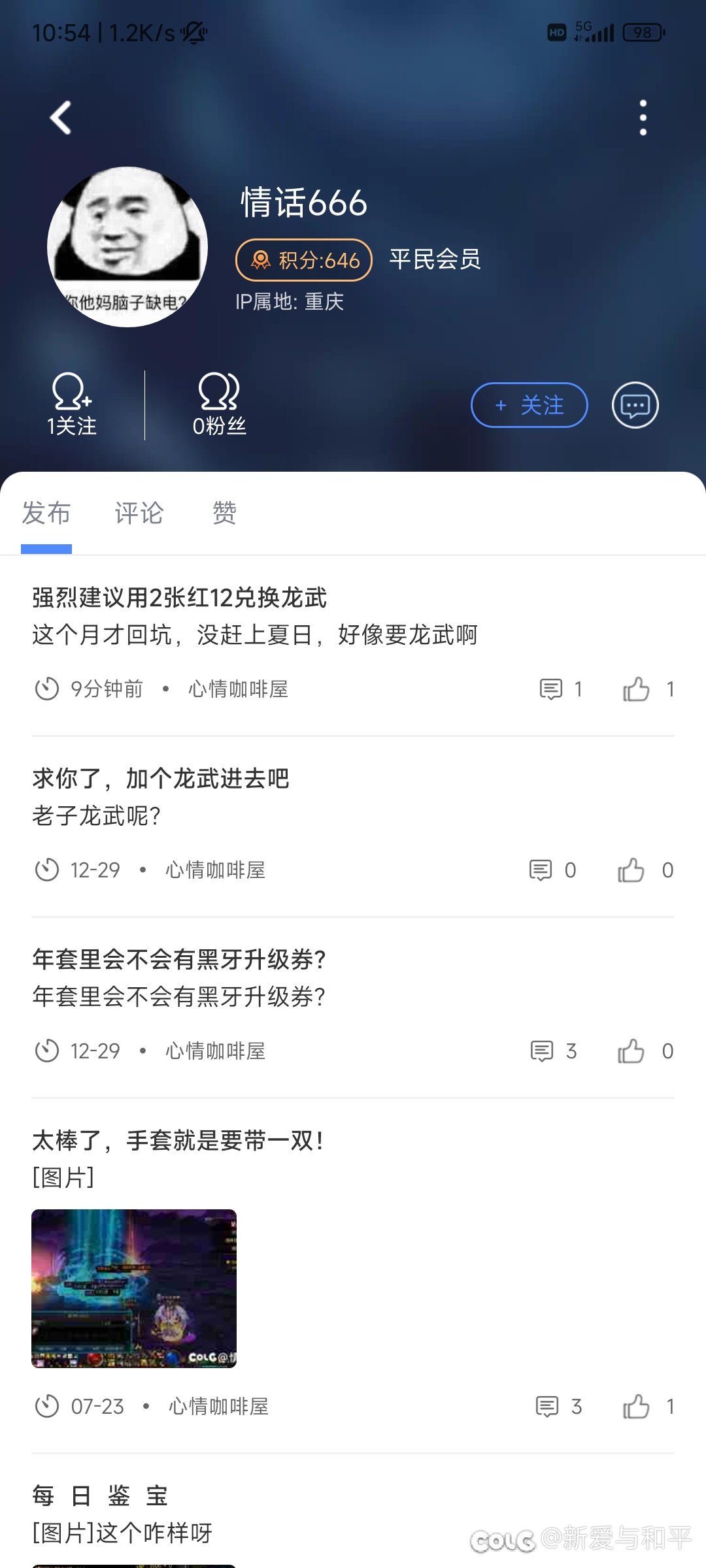Like the post 太棒了，手套就是要带一双!
This screenshot has height=1568, width=706.
637,1407
